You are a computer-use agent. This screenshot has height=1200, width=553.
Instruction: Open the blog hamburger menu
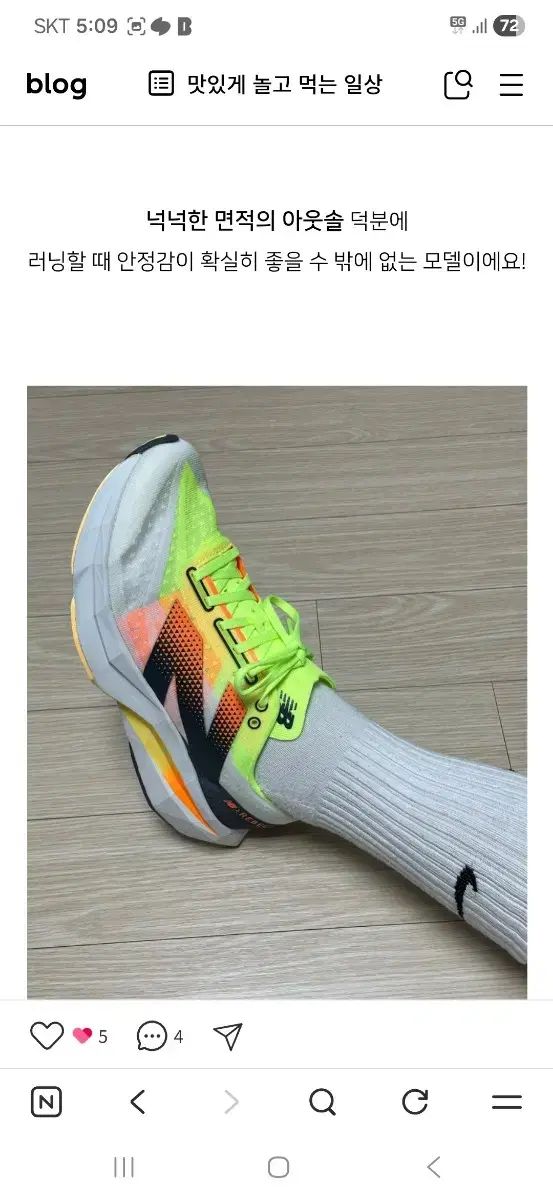[511, 85]
